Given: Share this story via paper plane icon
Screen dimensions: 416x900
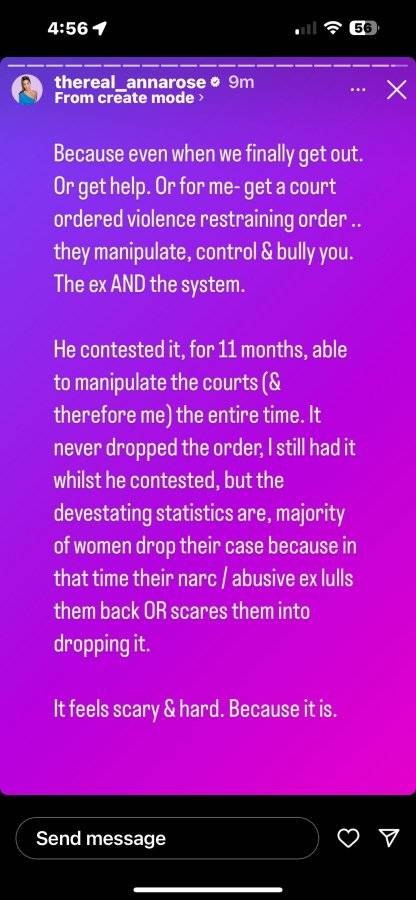Looking at the screenshot, I should (x=389, y=839).
